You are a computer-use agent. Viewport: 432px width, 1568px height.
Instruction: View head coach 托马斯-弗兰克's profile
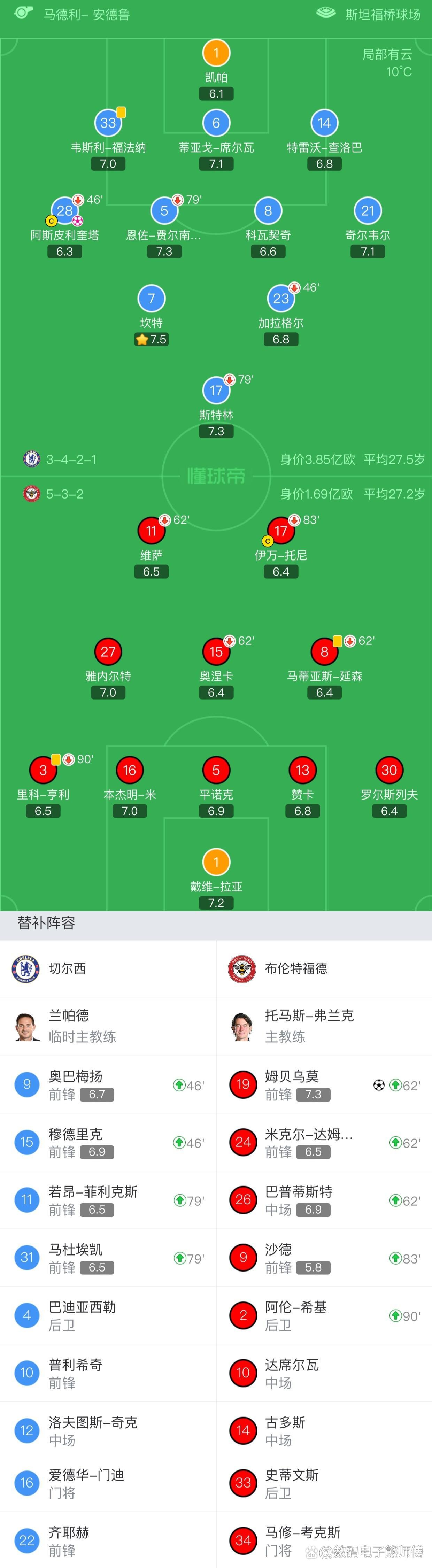[x=309, y=1026]
